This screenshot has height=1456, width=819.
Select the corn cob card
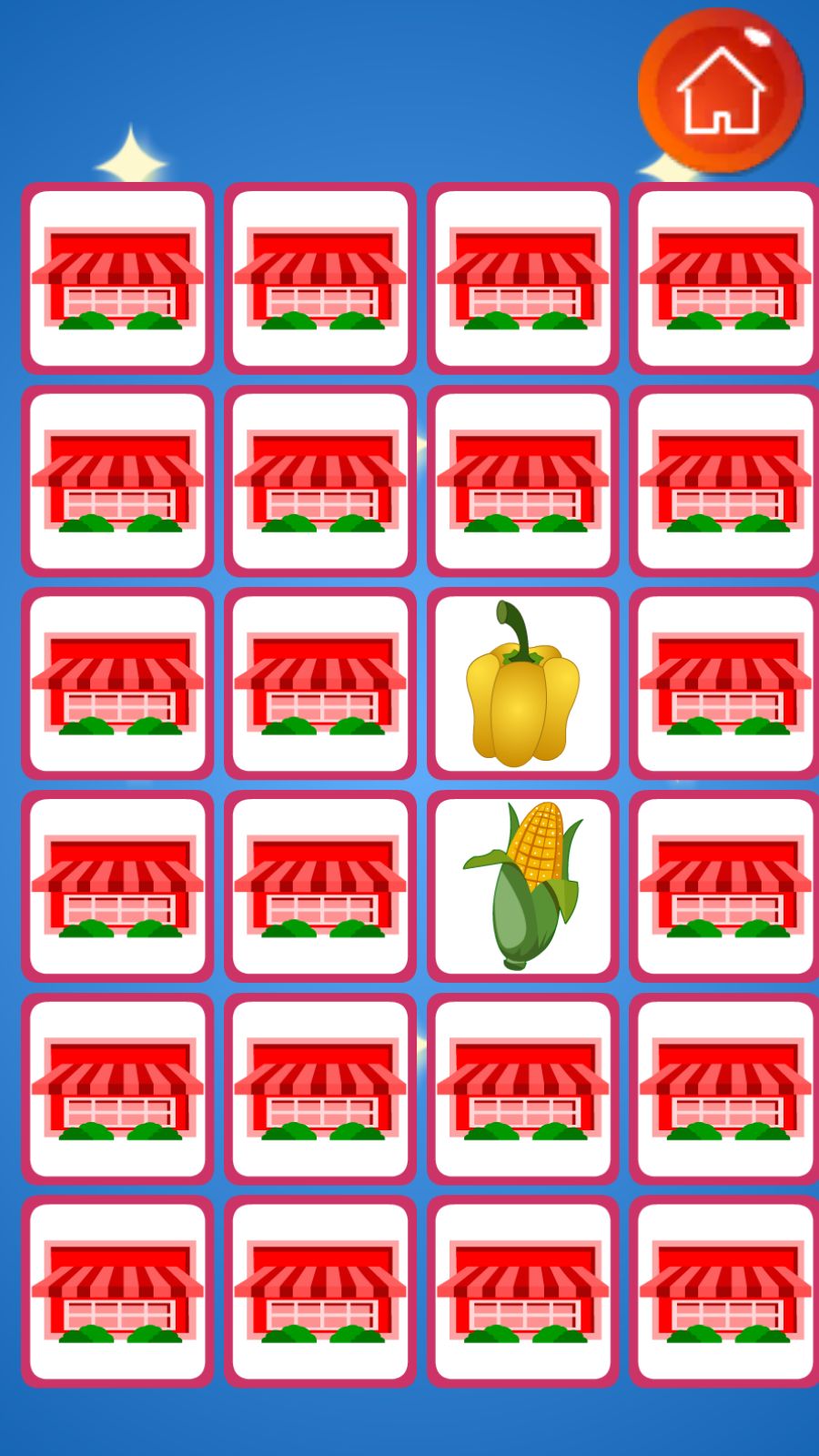coord(522,885)
